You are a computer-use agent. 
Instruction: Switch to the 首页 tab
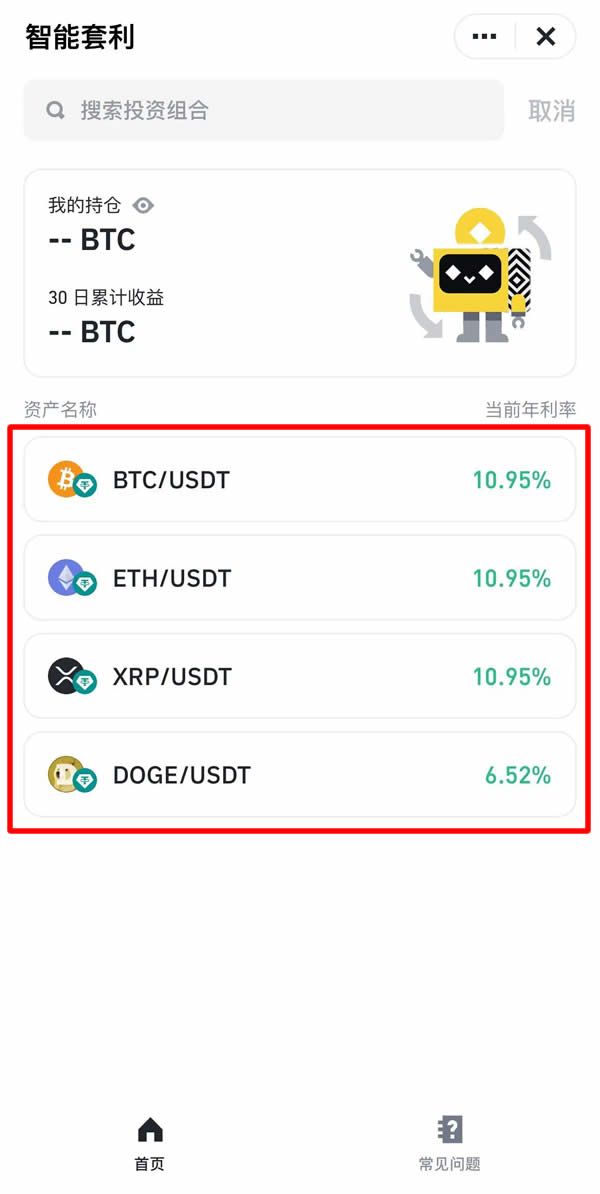click(150, 1144)
